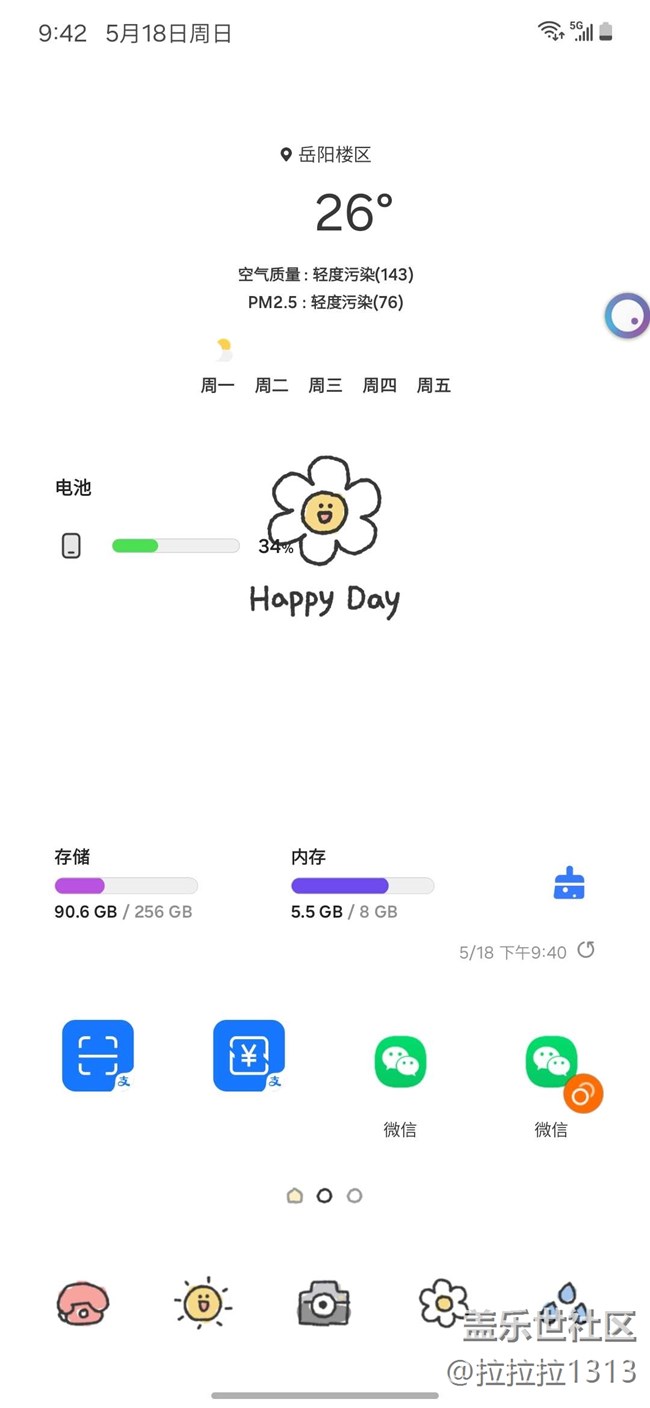Clean memory with the broom icon
Image resolution: width=650 pixels, height=1408 pixels.
coord(569,884)
